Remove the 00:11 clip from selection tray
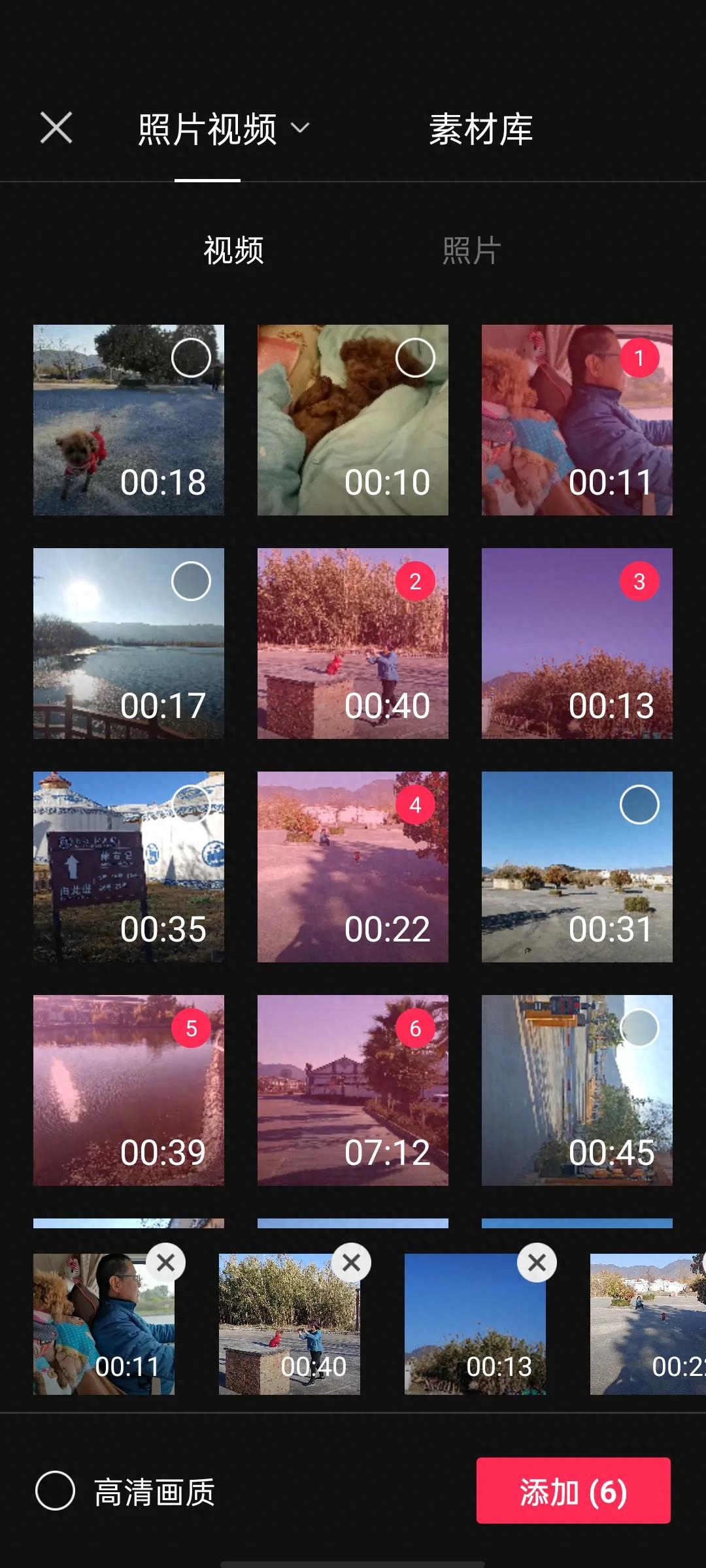The height and width of the screenshot is (1568, 706). click(x=166, y=1263)
